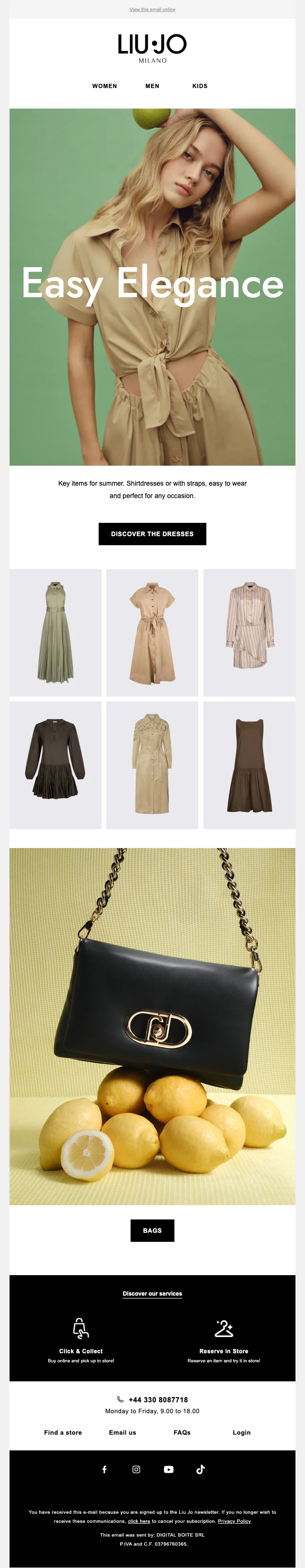The width and height of the screenshot is (305, 1568).
Task: Open the striped short shirtdress
Action: (249, 632)
